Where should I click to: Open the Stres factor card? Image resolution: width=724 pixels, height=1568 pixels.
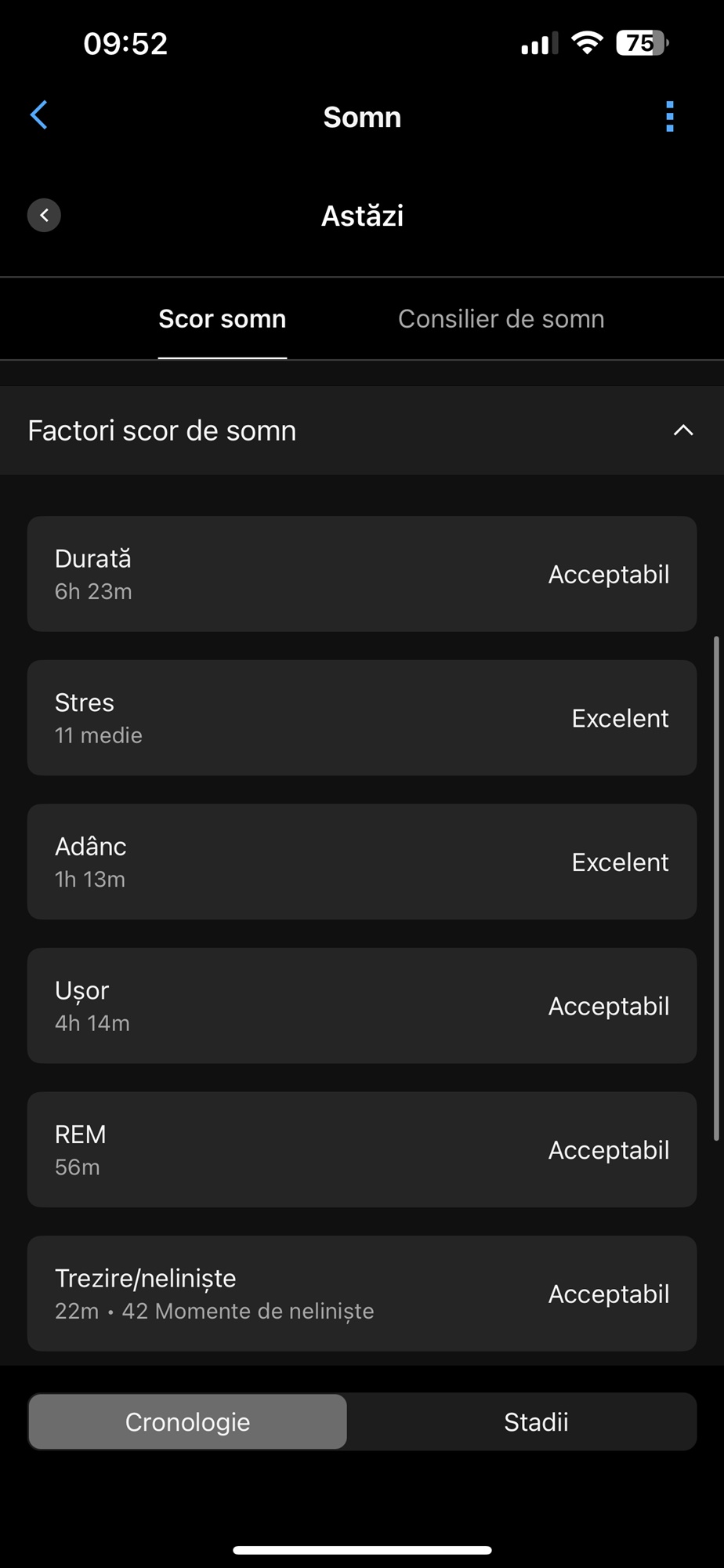coord(362,718)
